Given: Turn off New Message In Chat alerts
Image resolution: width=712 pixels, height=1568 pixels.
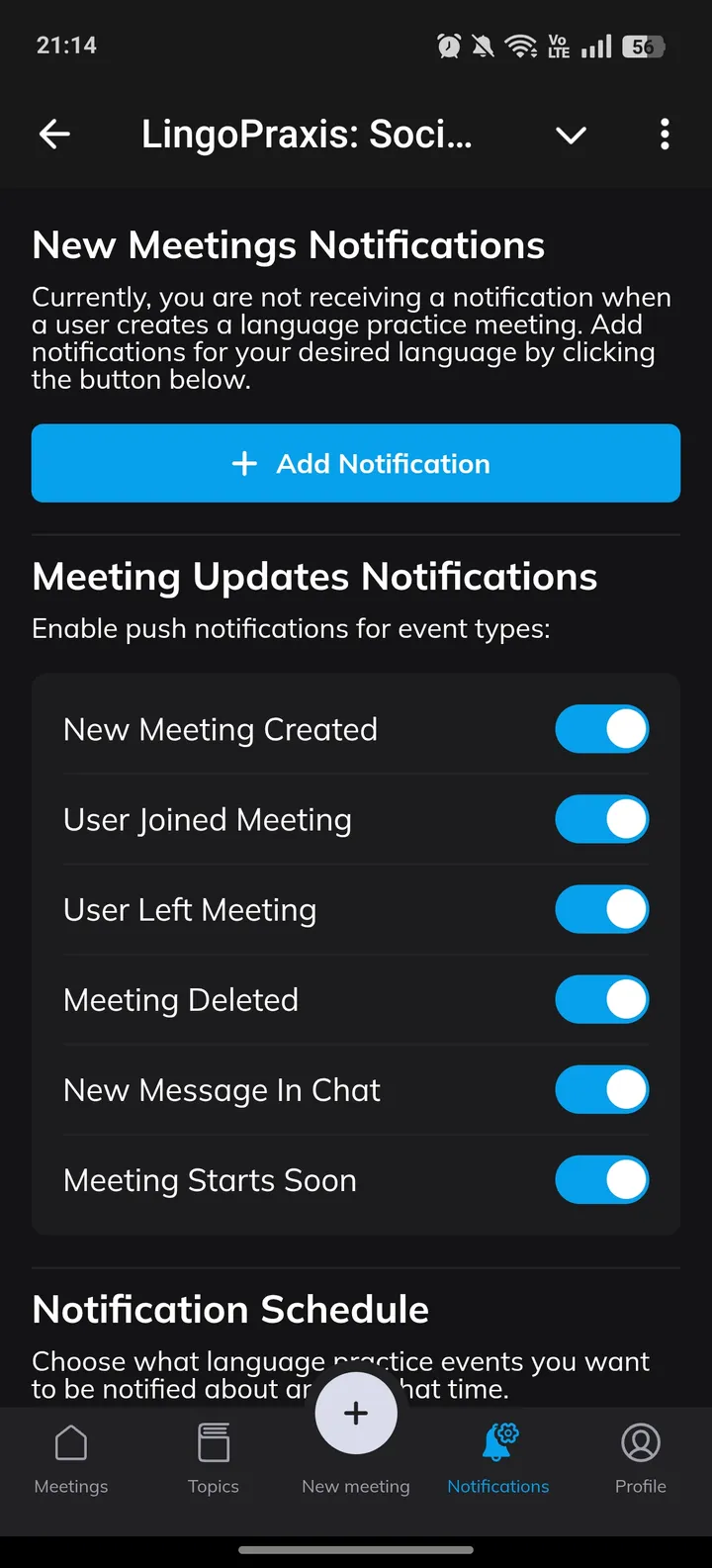Looking at the screenshot, I should (x=602, y=1089).
